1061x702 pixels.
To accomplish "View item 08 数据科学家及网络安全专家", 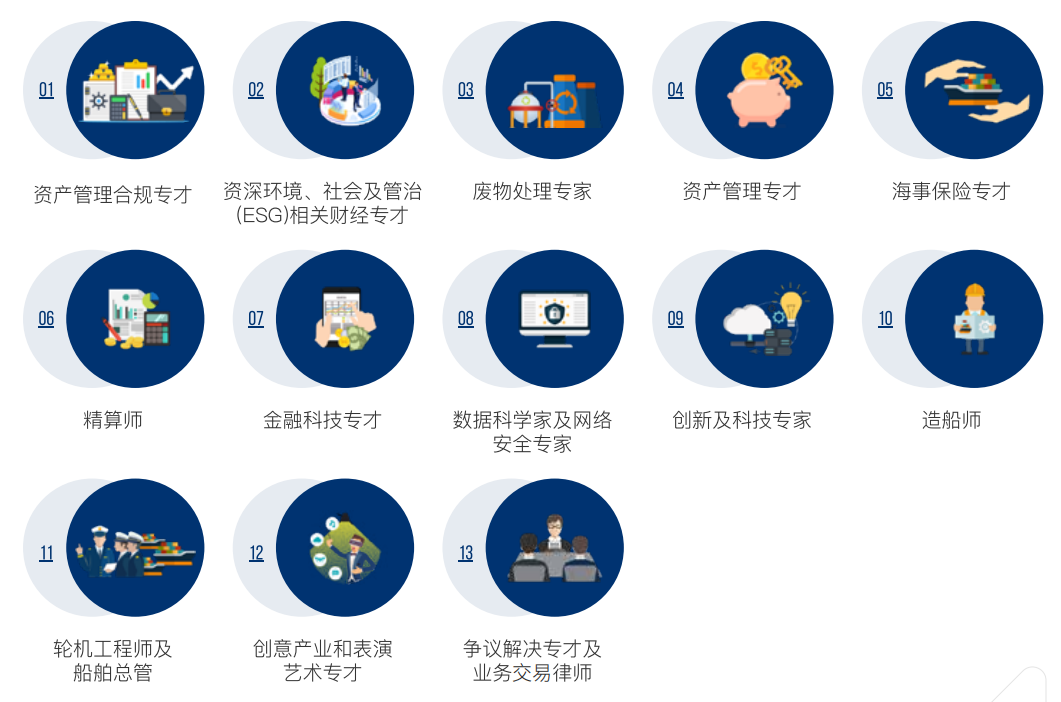I will (x=554, y=319).
